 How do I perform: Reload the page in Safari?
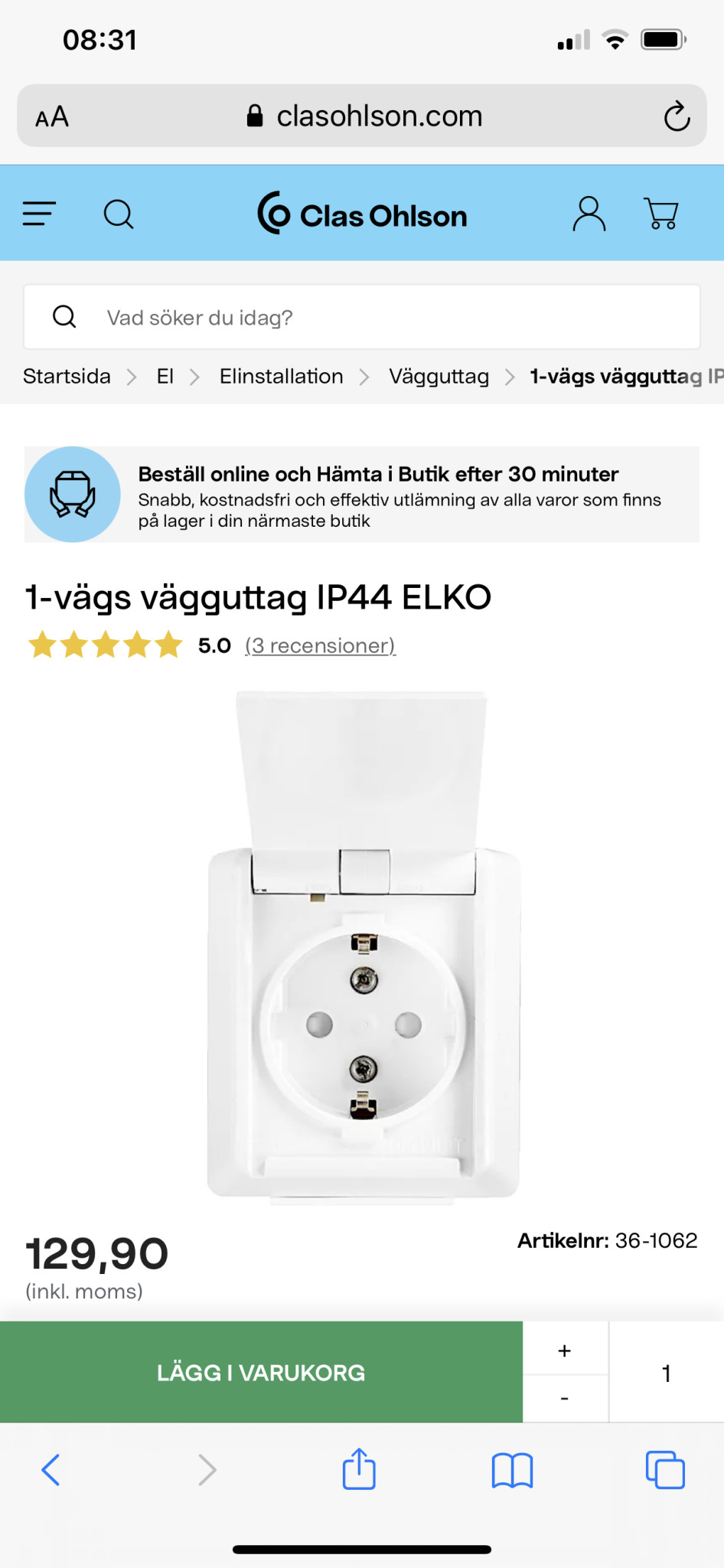pyautogui.click(x=677, y=116)
